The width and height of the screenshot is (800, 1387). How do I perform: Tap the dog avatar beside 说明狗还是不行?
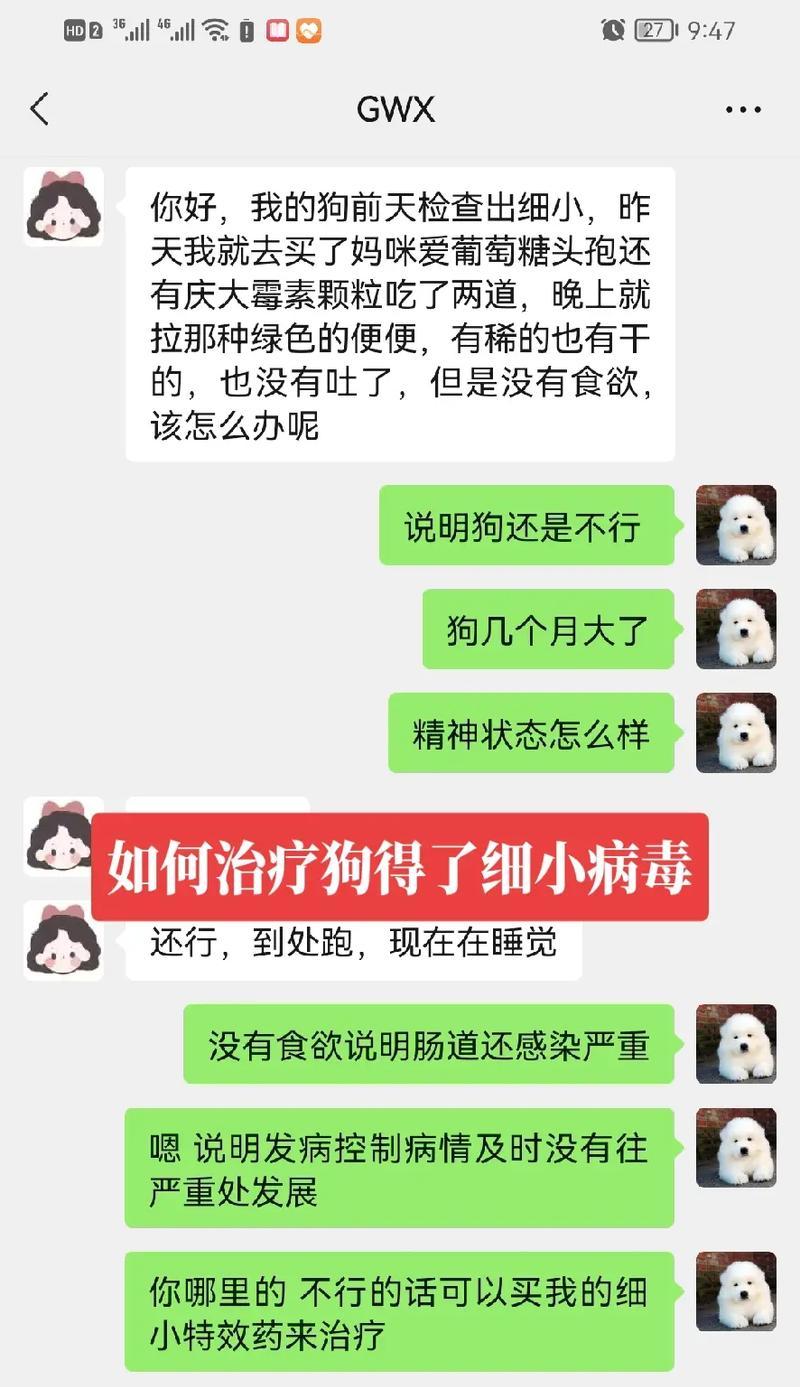point(736,525)
